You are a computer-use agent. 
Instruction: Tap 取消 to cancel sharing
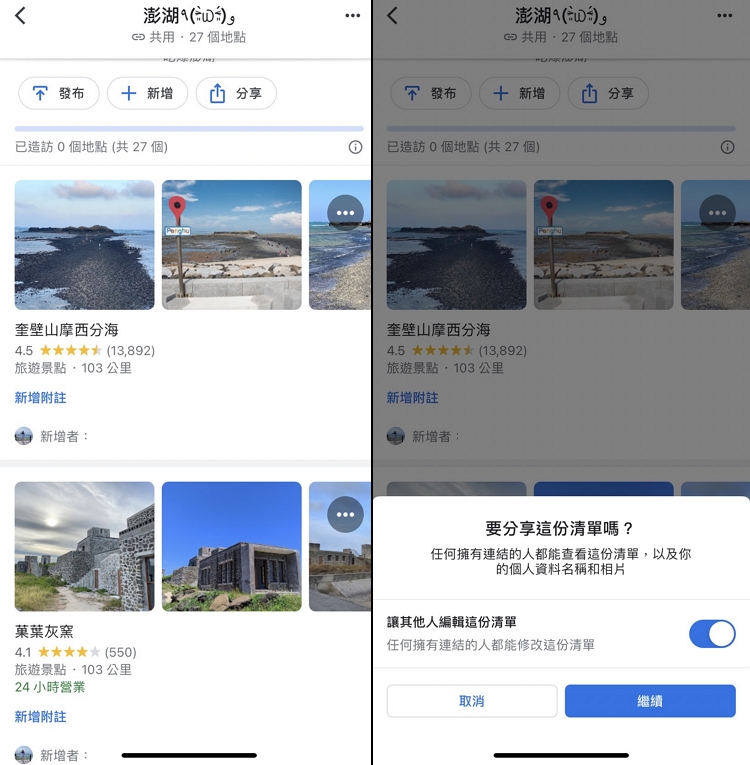click(472, 701)
